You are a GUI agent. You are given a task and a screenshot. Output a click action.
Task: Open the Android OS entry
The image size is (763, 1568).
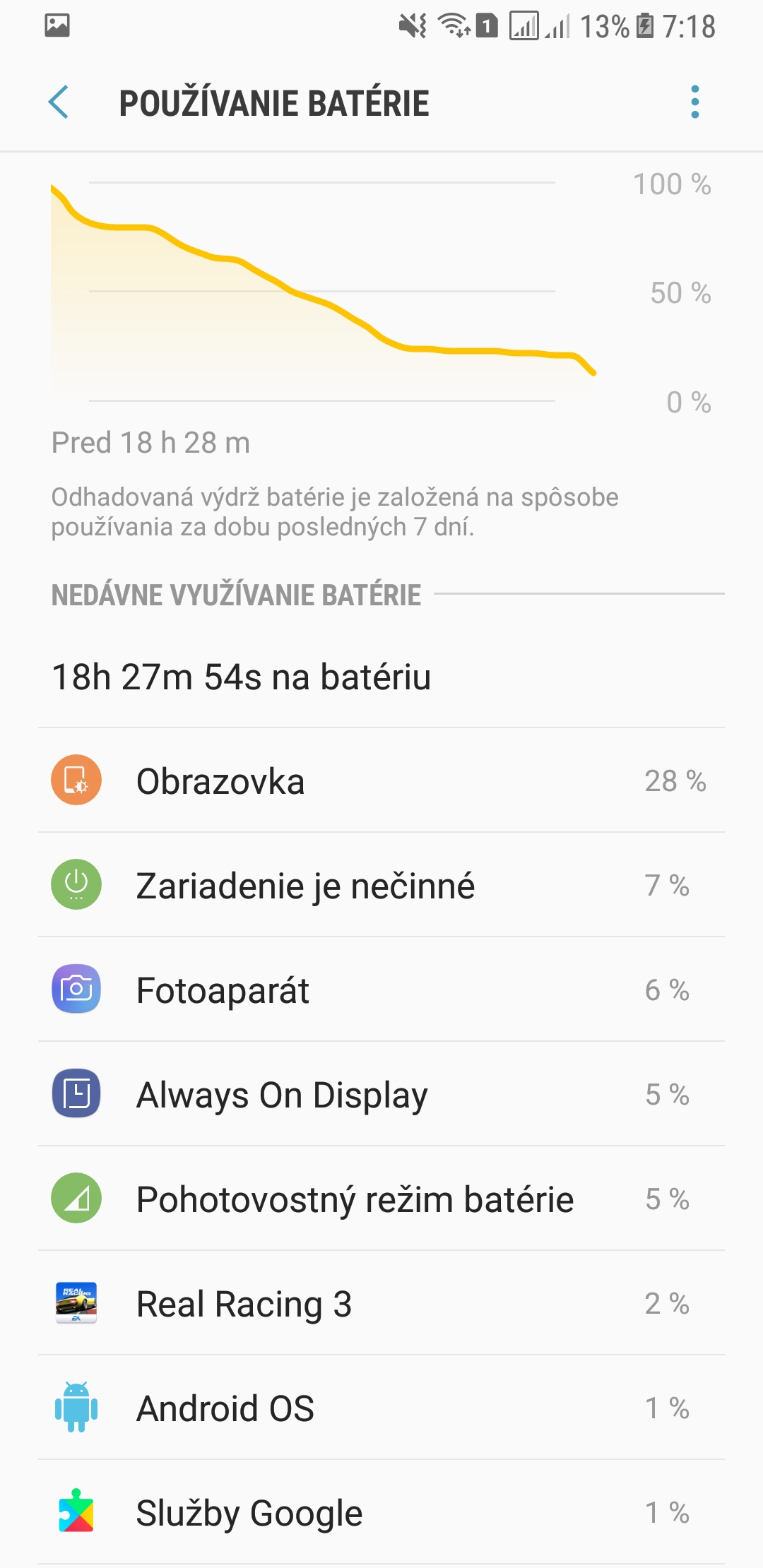click(x=381, y=1408)
